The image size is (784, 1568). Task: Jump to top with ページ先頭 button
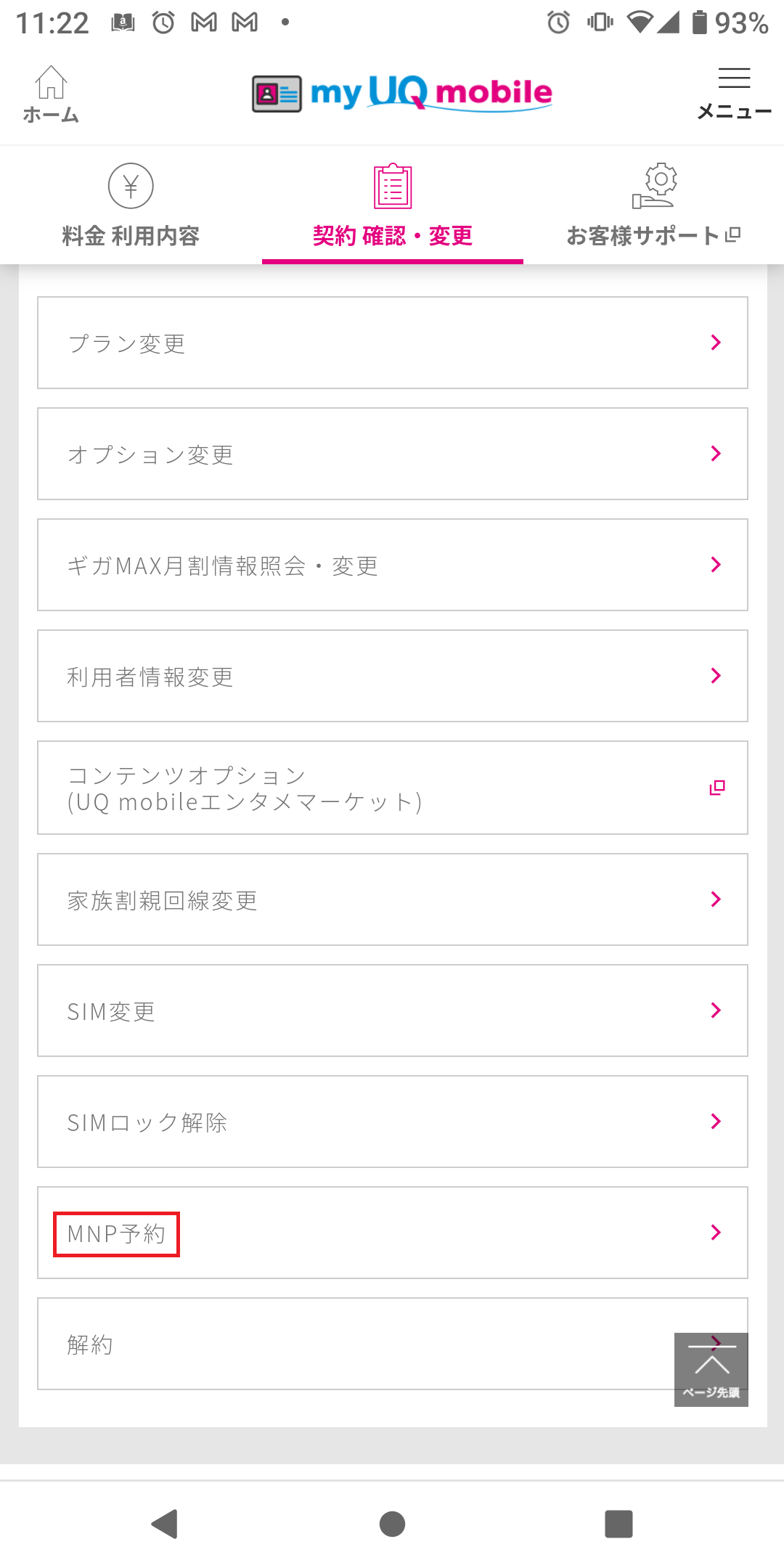tap(711, 1370)
